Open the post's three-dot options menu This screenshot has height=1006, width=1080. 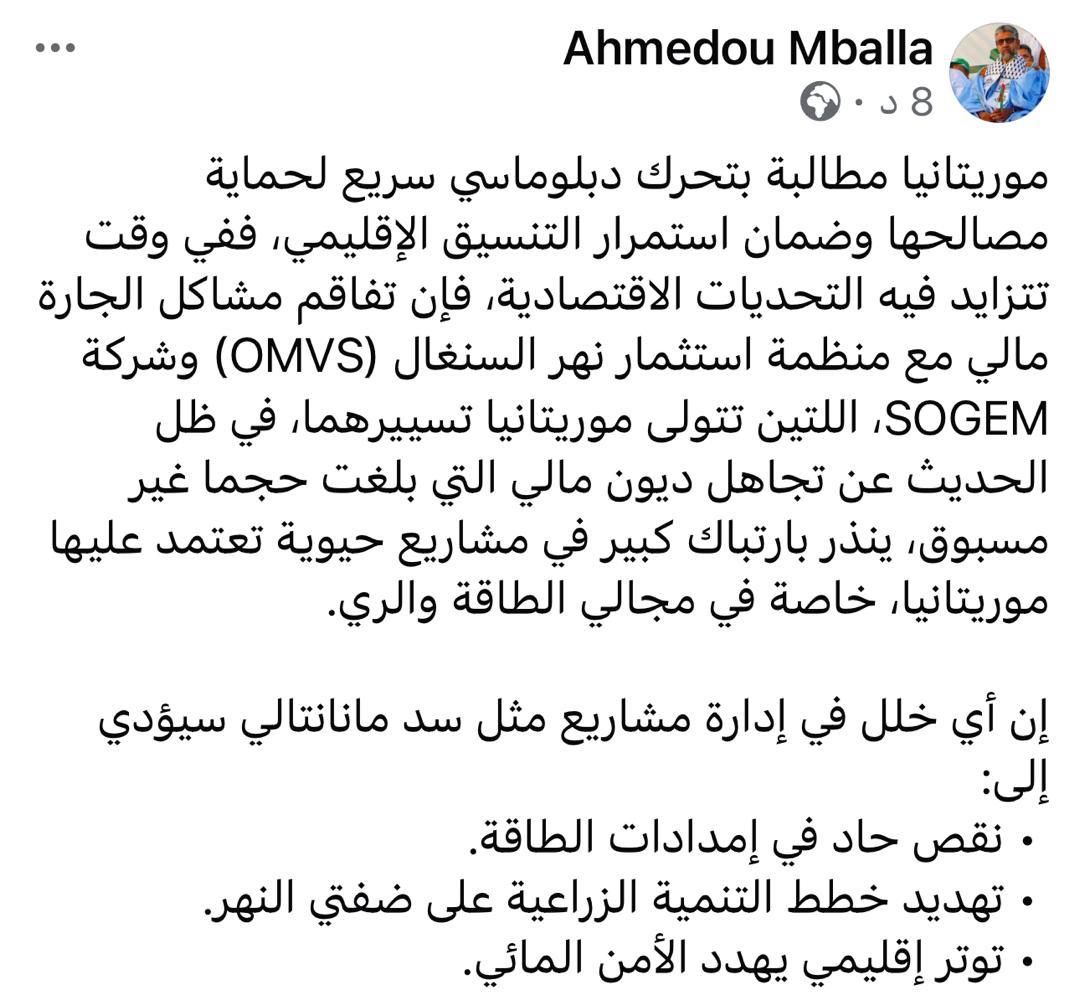(x=54, y=47)
